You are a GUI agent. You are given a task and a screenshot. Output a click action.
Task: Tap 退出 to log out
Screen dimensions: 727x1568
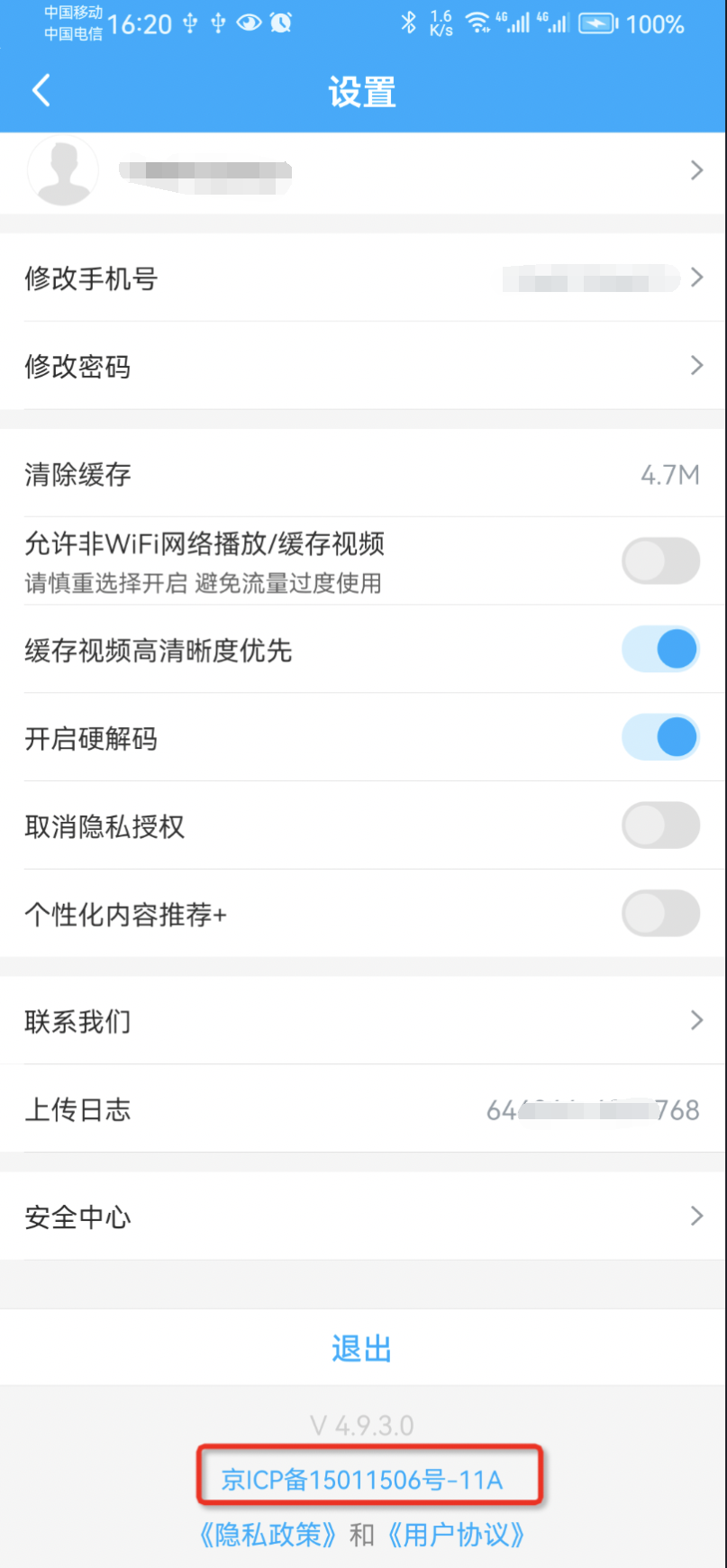coord(362,1349)
